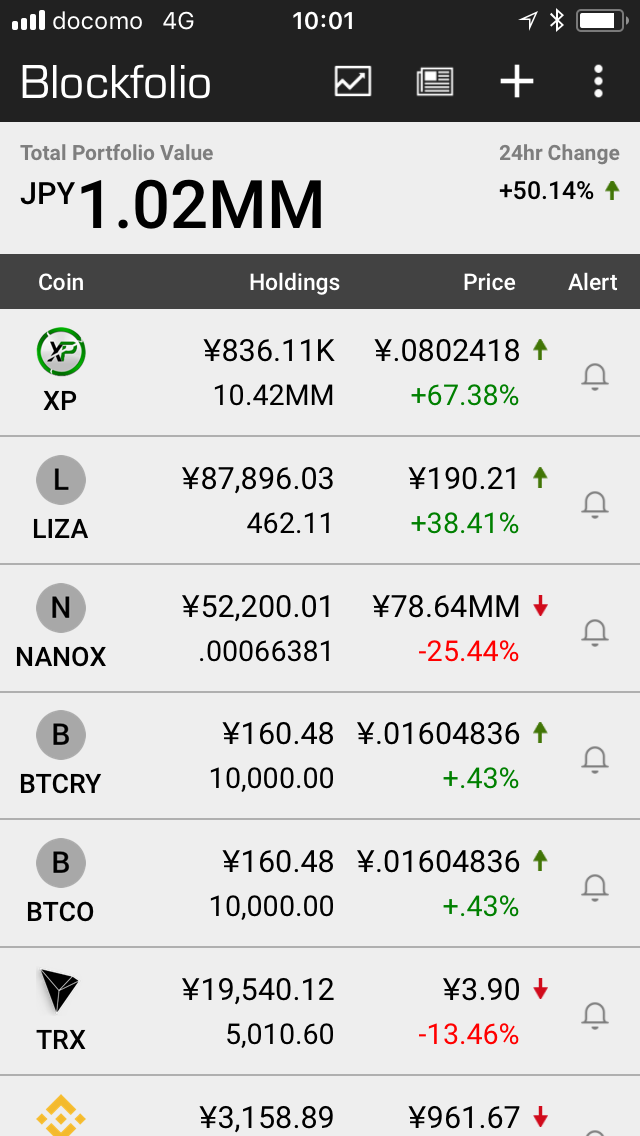The image size is (640, 1136).
Task: Set a price alert bell for BTCO
Action: tap(595, 887)
